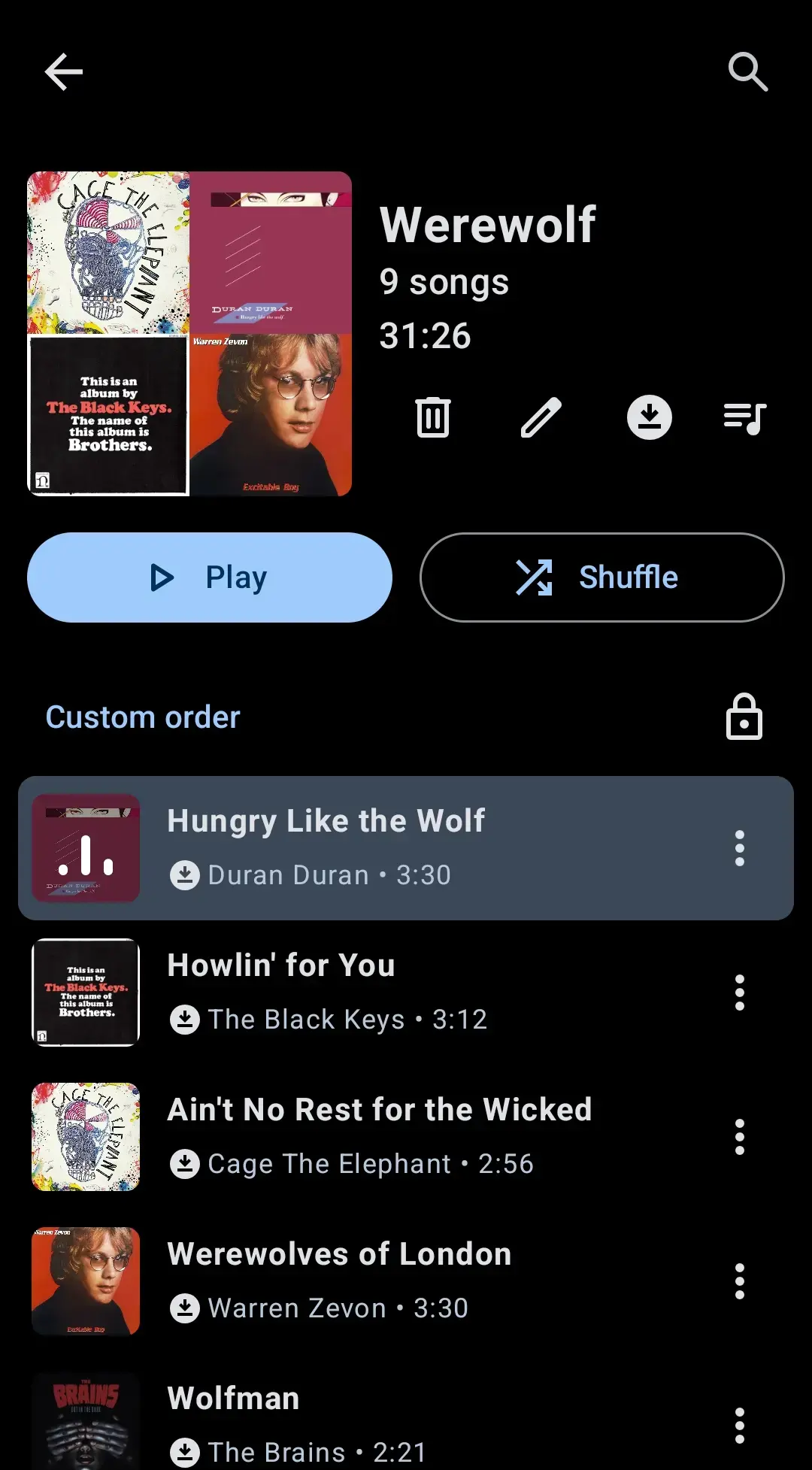Change the Custom order sorting
The image size is (812, 1470).
tap(143, 717)
